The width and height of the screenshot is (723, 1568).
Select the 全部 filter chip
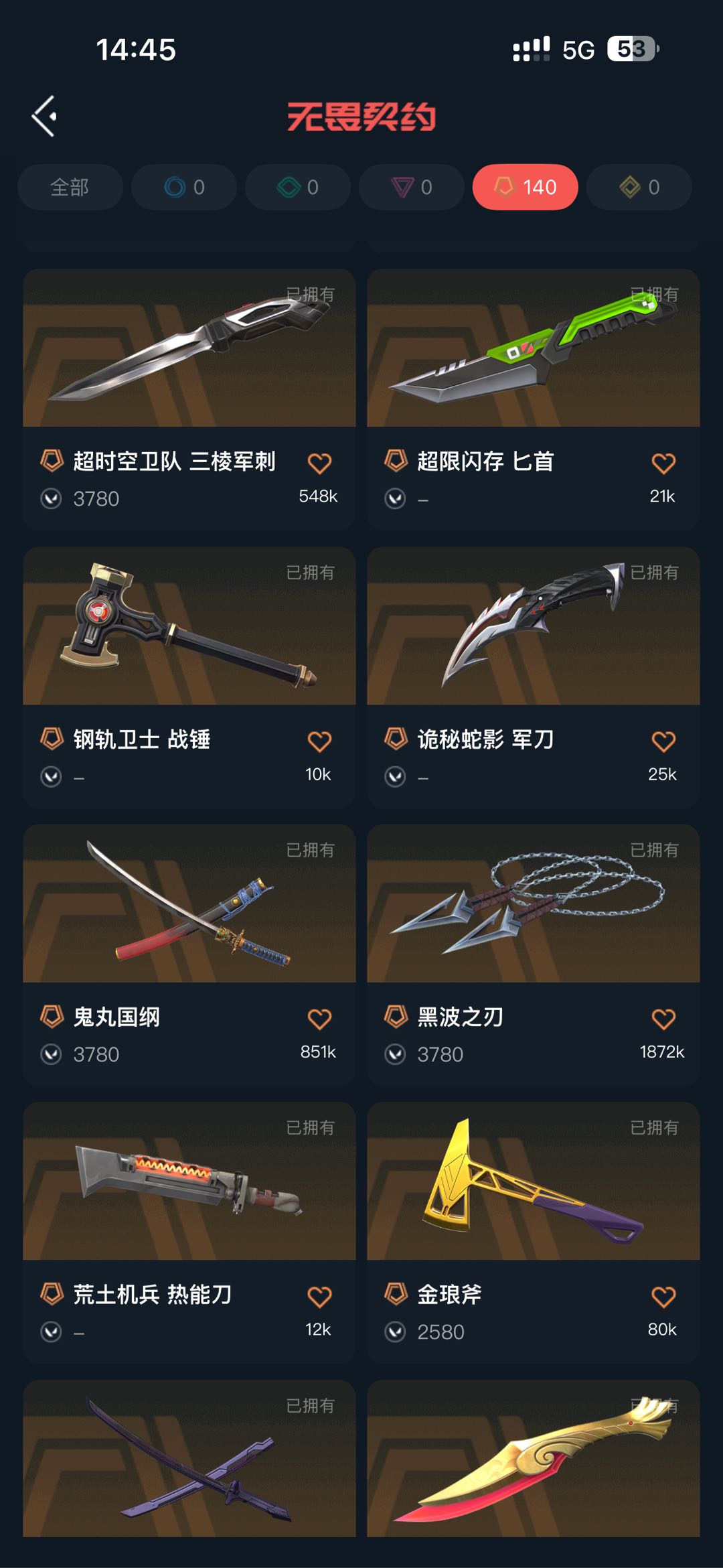tap(70, 187)
